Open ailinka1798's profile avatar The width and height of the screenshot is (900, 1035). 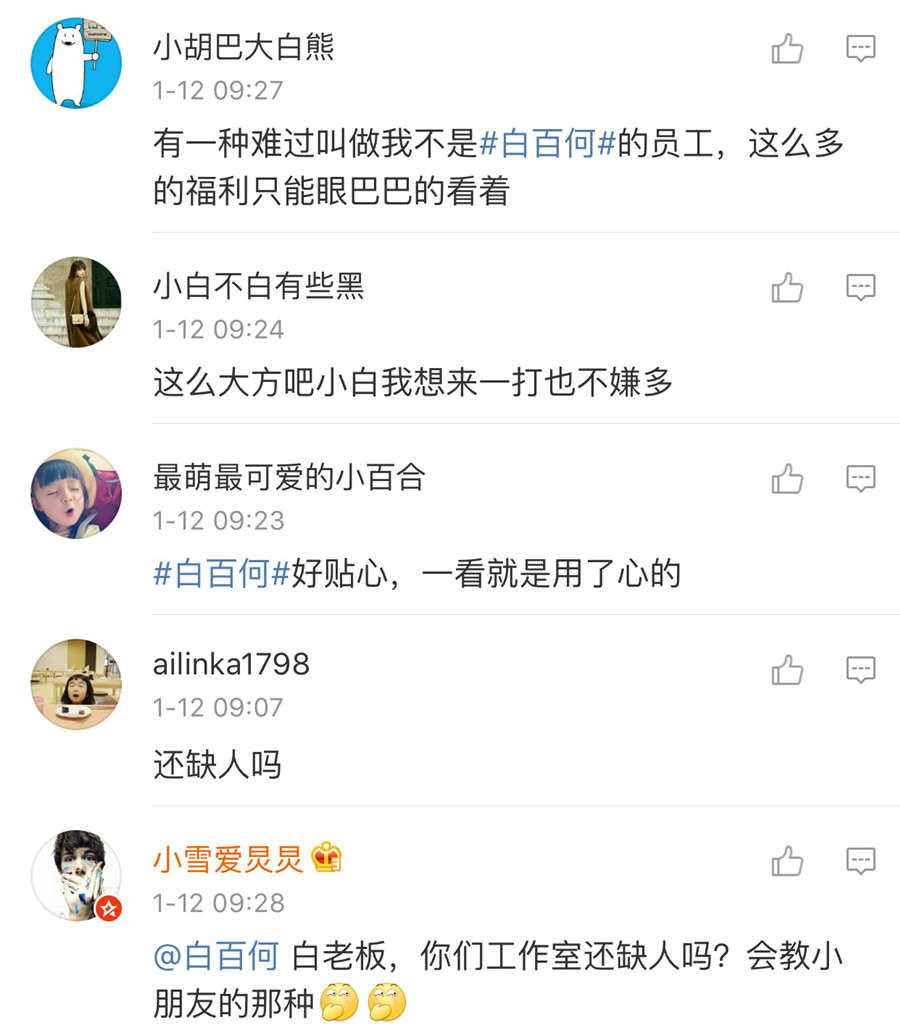coord(76,684)
